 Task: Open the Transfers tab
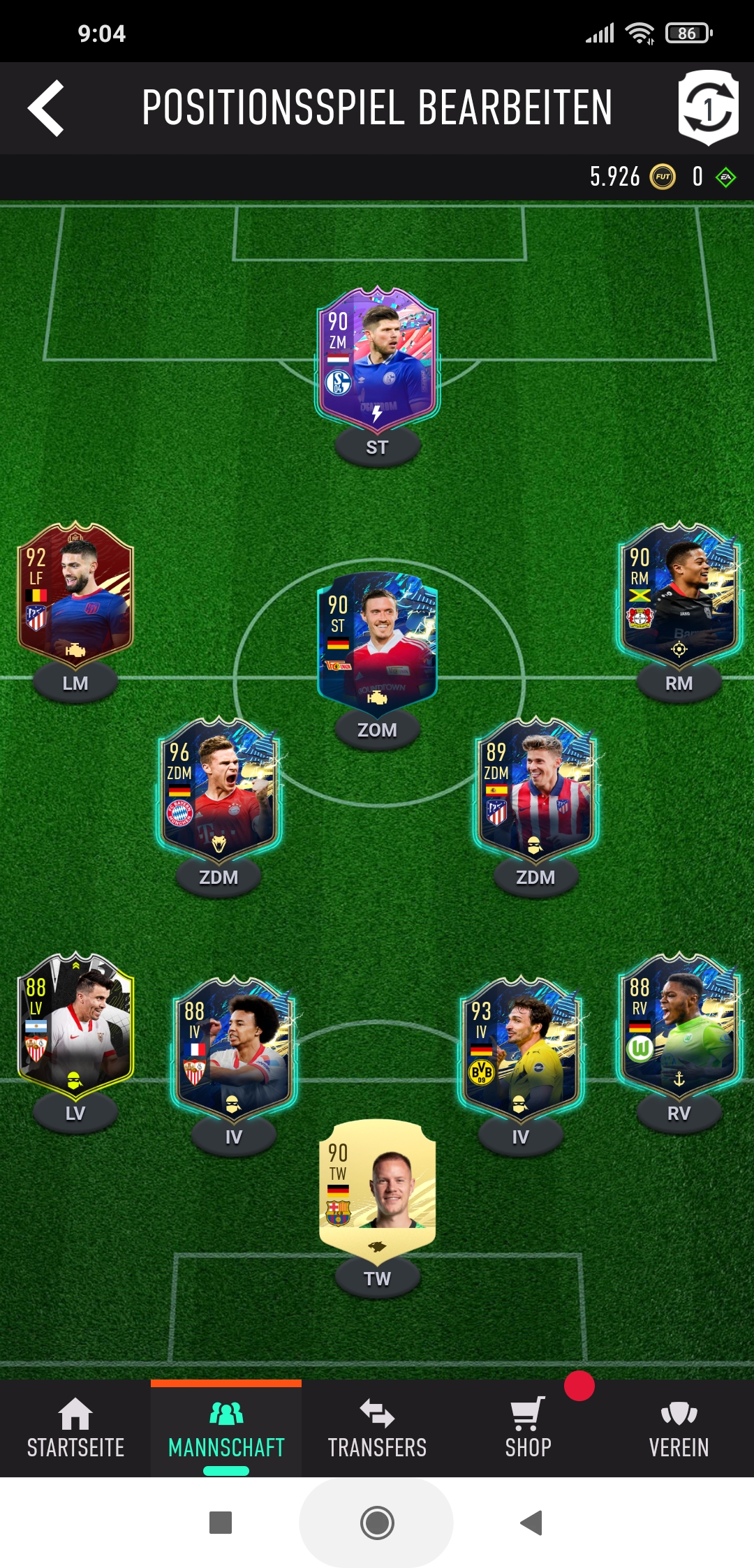pos(377,1428)
